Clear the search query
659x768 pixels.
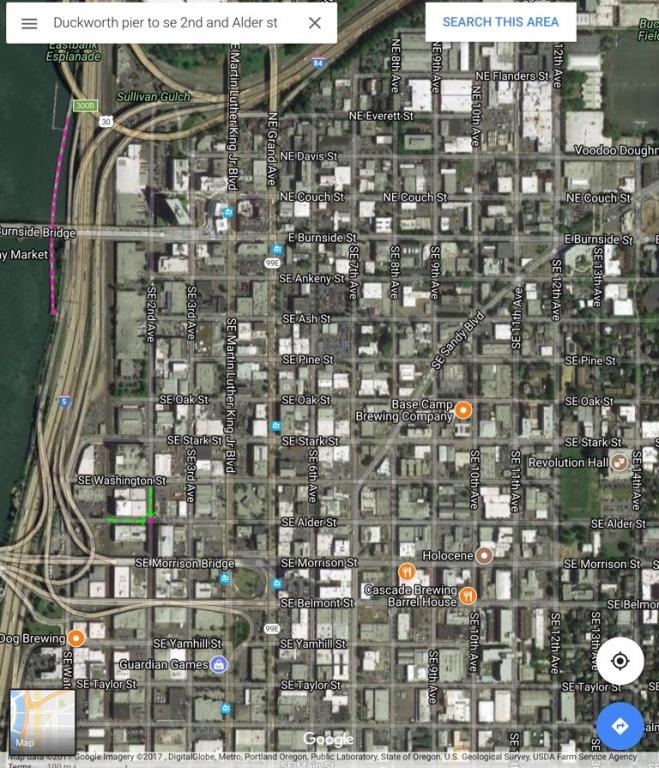(315, 23)
